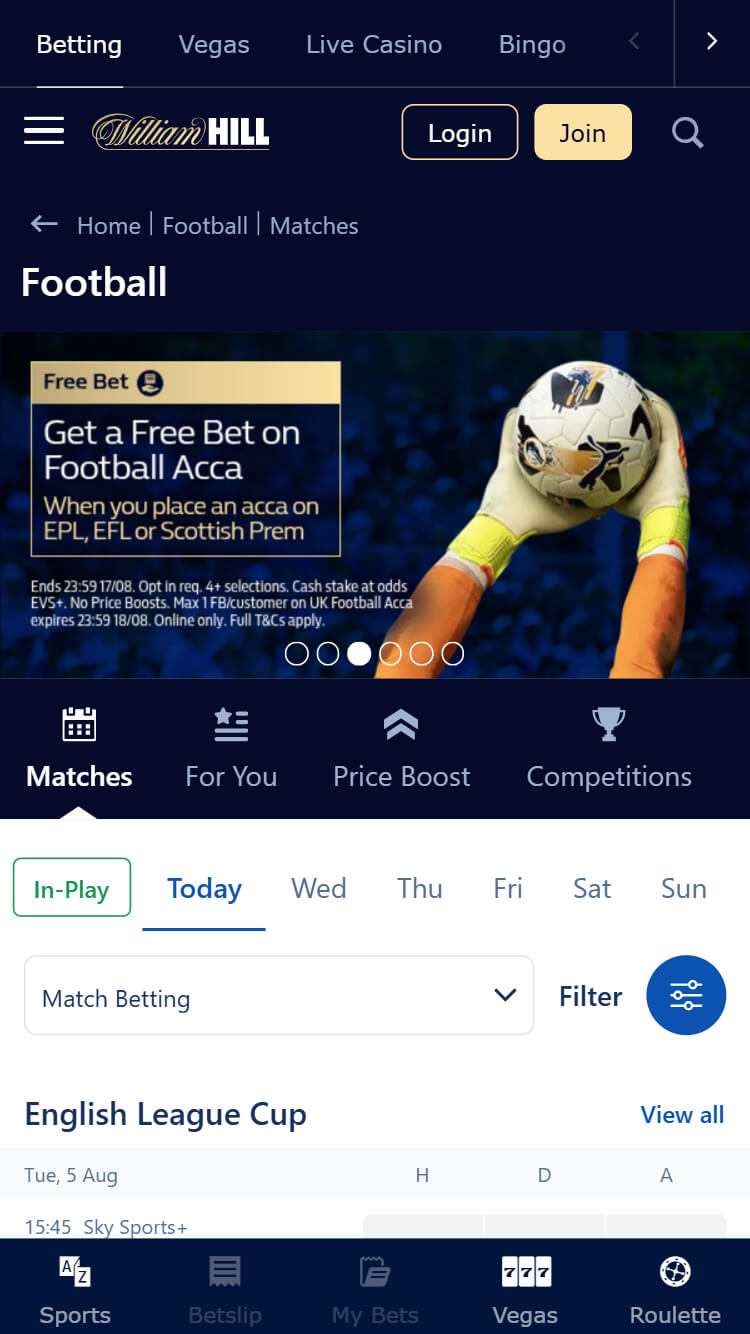Screen dimensions: 750x1334
Task: Open the Competitions section
Action: pyautogui.click(x=609, y=749)
